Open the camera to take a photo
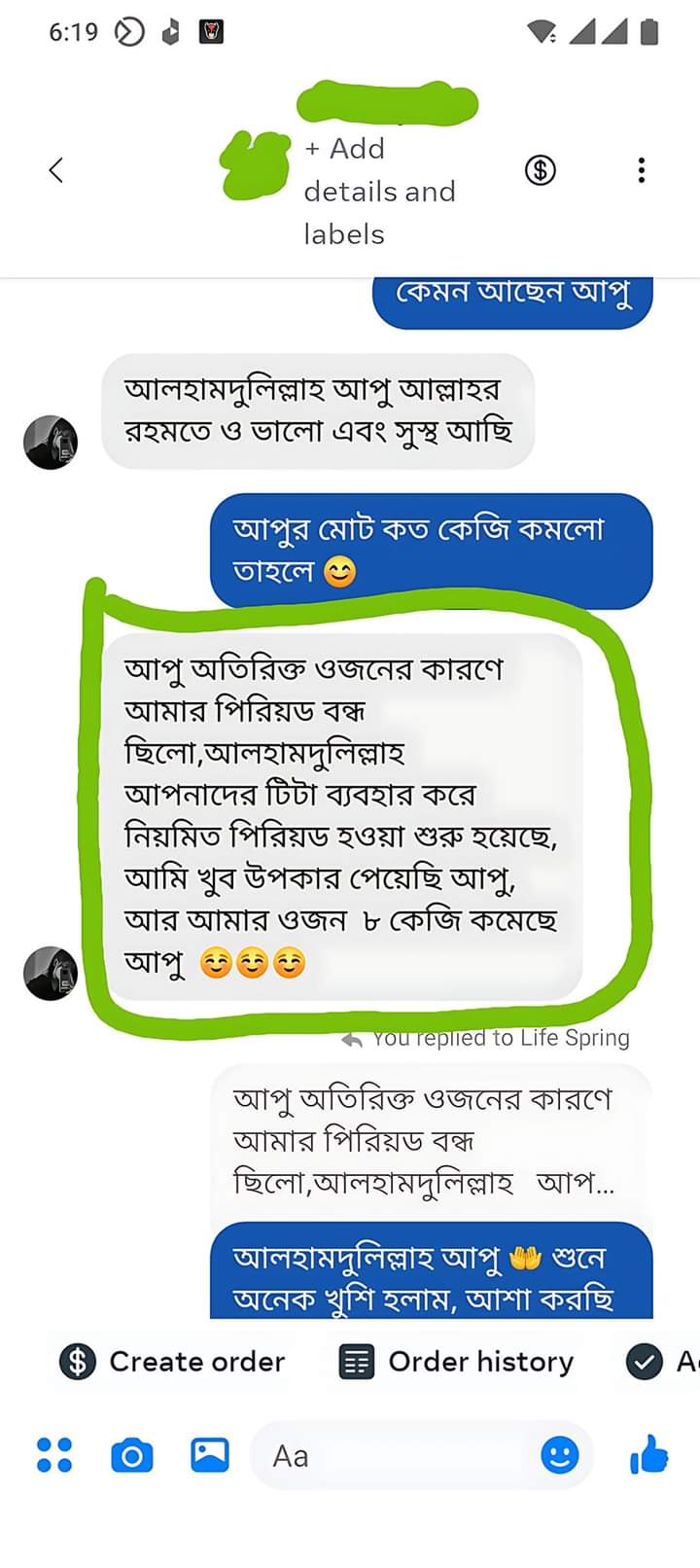700x1568 pixels. point(132,1455)
